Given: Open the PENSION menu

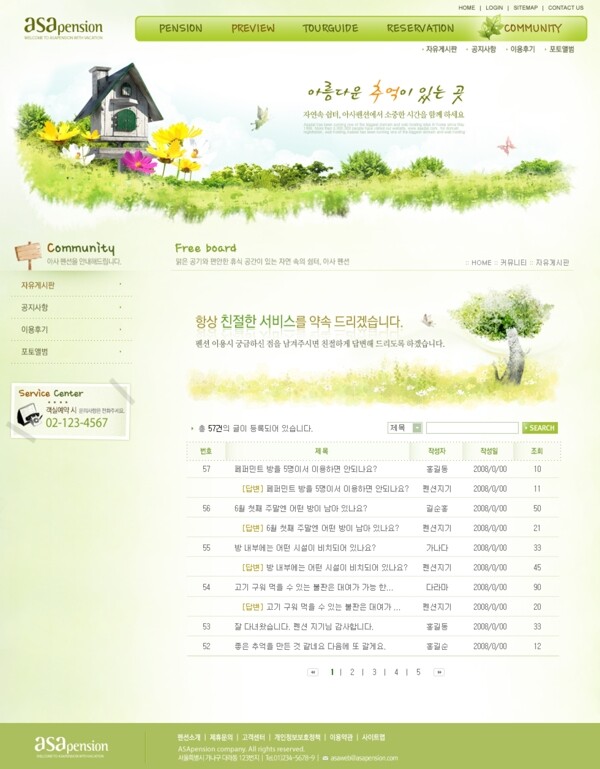Looking at the screenshot, I should coord(180,28).
